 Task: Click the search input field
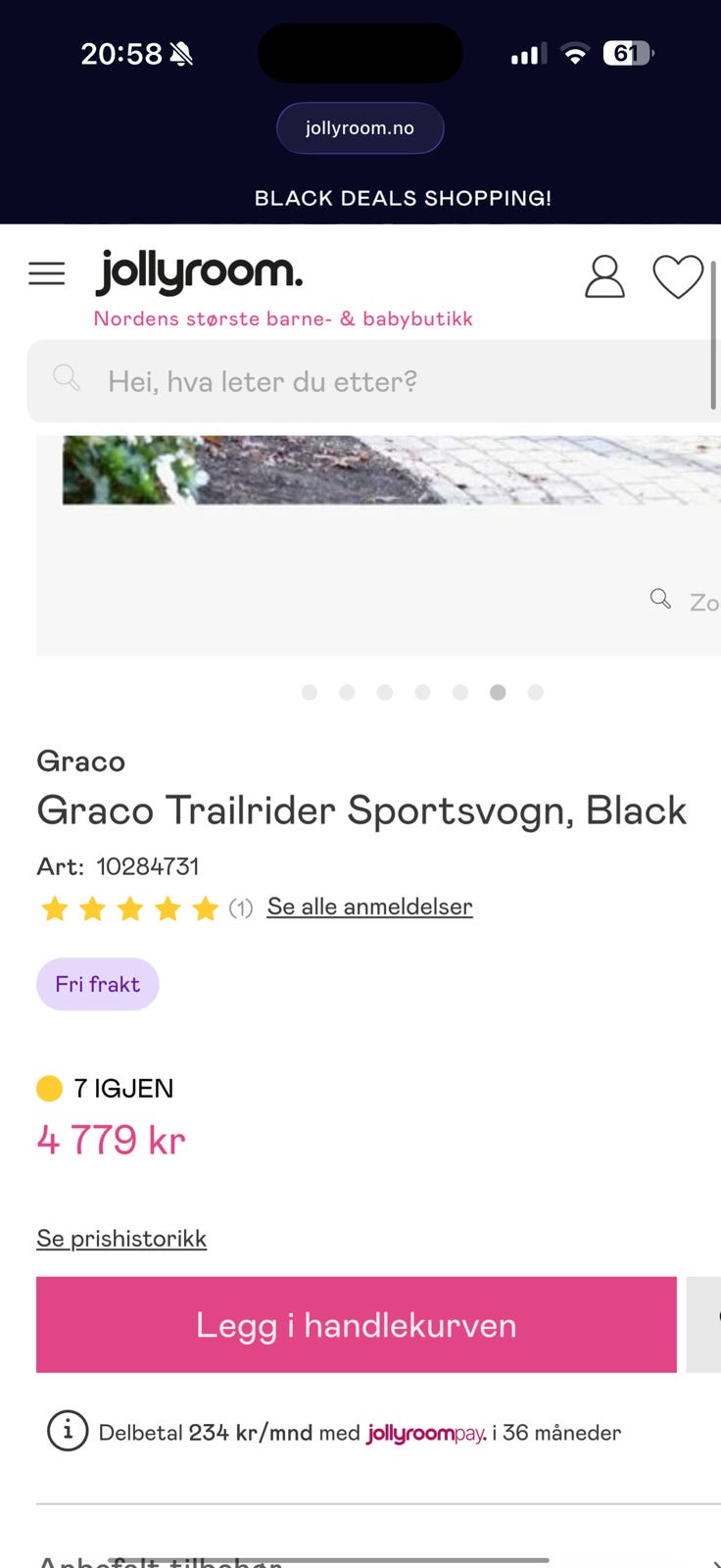click(294, 381)
